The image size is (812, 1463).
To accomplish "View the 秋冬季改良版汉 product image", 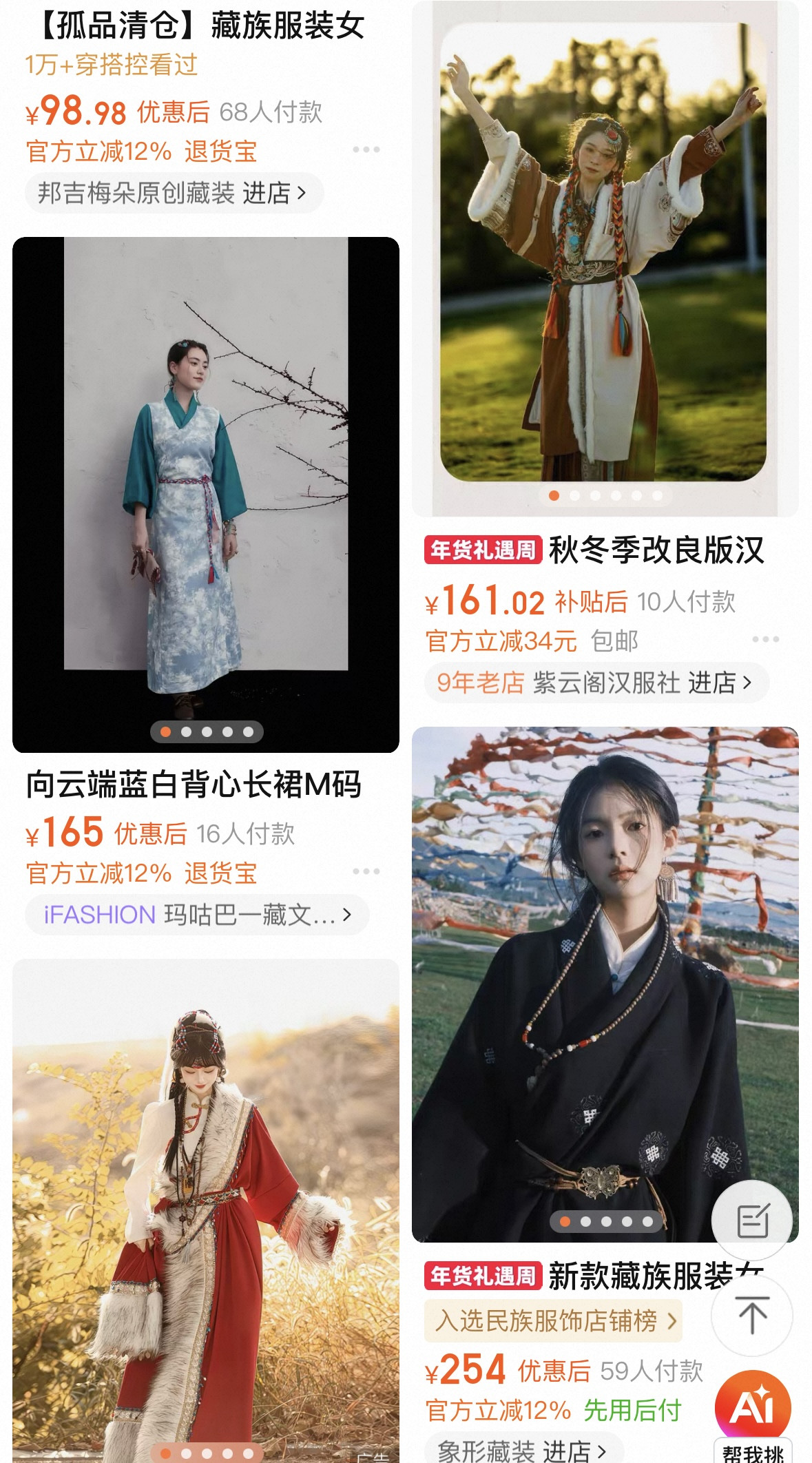I will point(604,256).
